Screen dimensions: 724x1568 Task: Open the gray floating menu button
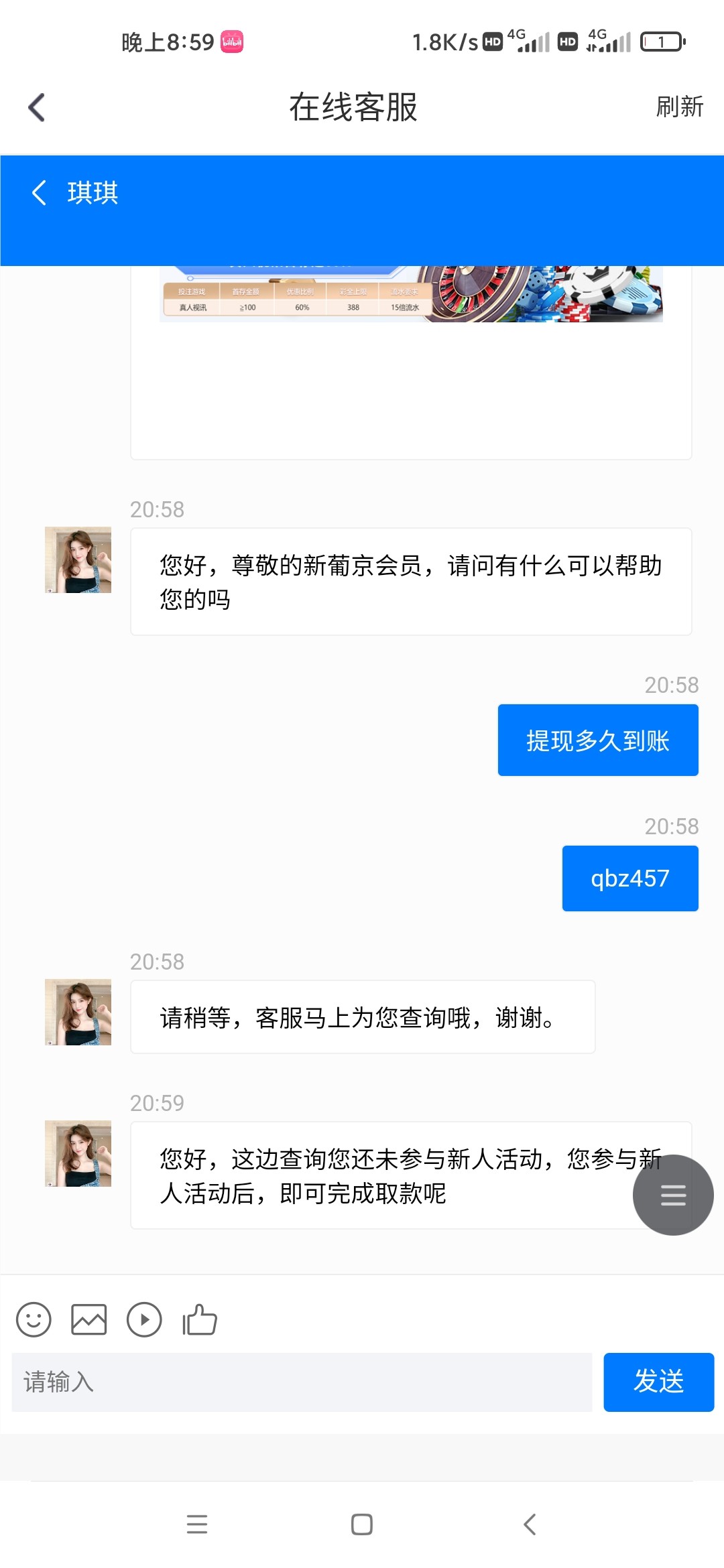point(672,1195)
